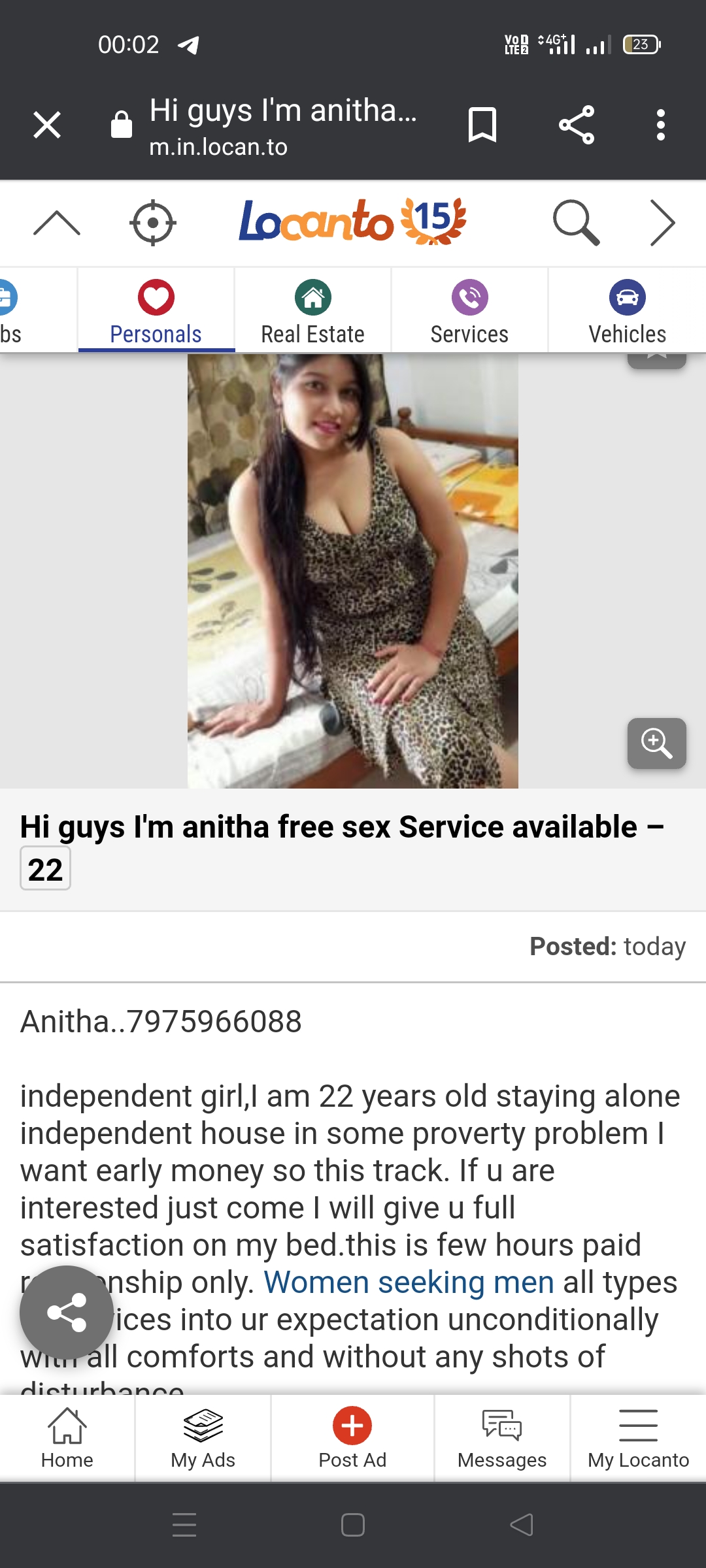Create a new listing with Post Ad
The image size is (706, 1568).
pyautogui.click(x=352, y=1438)
